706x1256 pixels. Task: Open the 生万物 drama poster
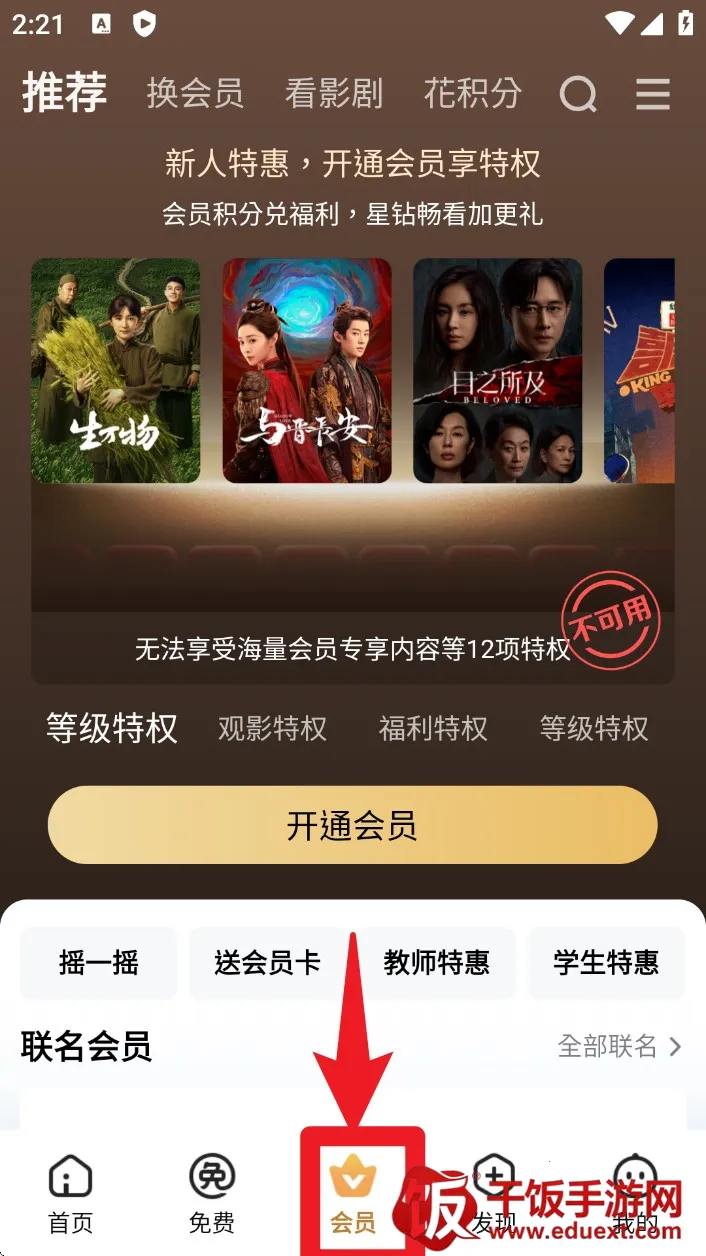[116, 371]
